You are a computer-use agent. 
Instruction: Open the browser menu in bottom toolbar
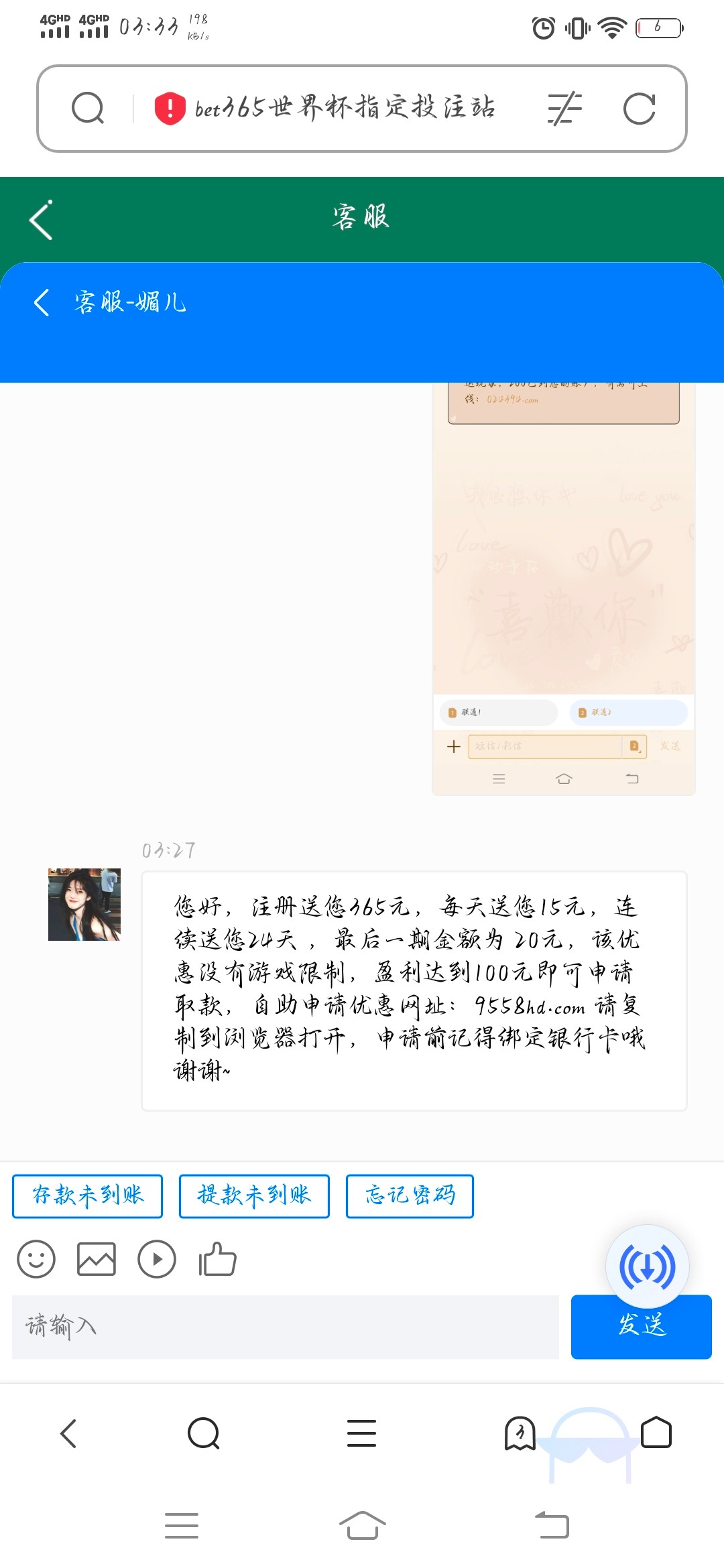[x=361, y=1433]
